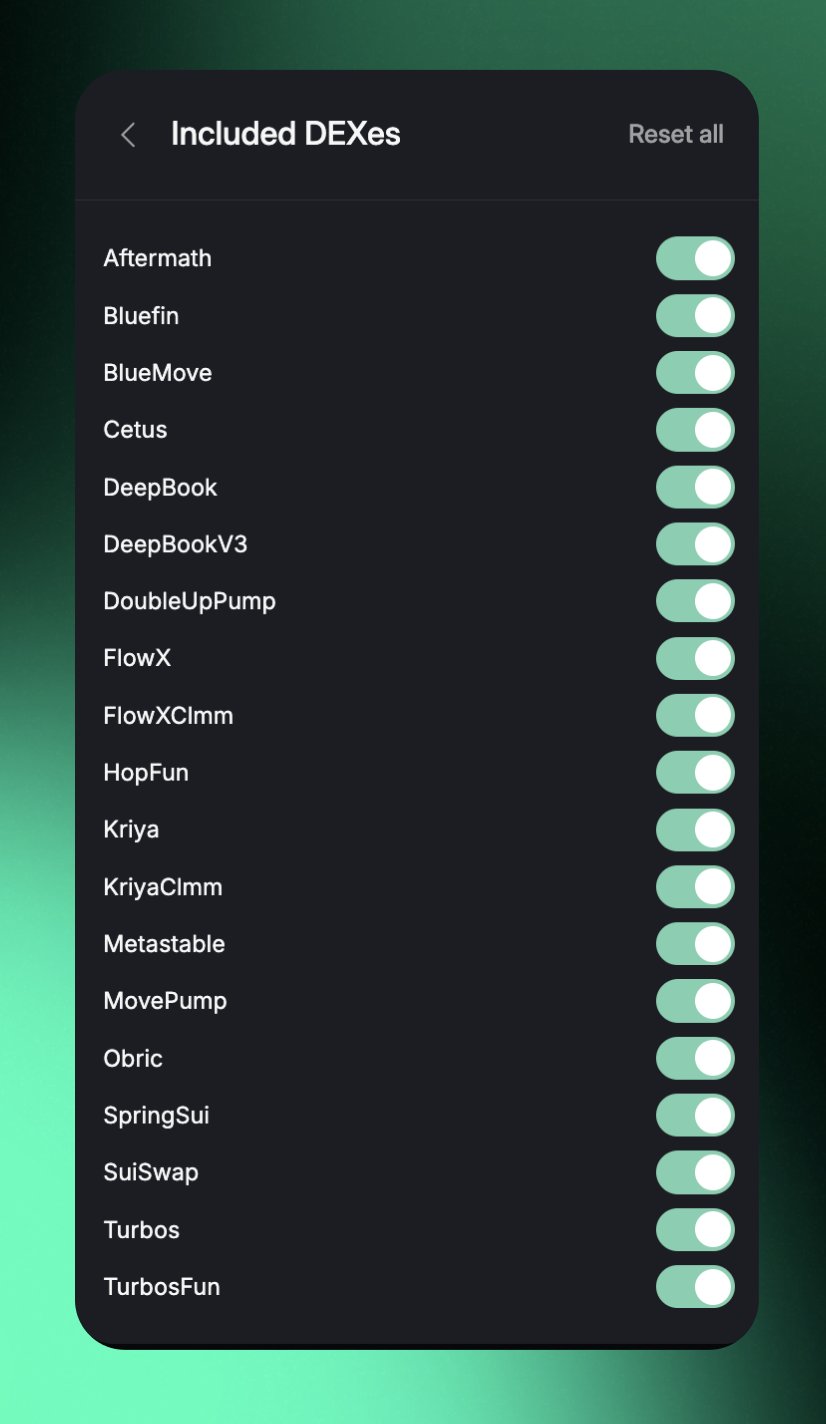Toggle MovePump off
The image size is (826, 1424).
[x=695, y=1001]
